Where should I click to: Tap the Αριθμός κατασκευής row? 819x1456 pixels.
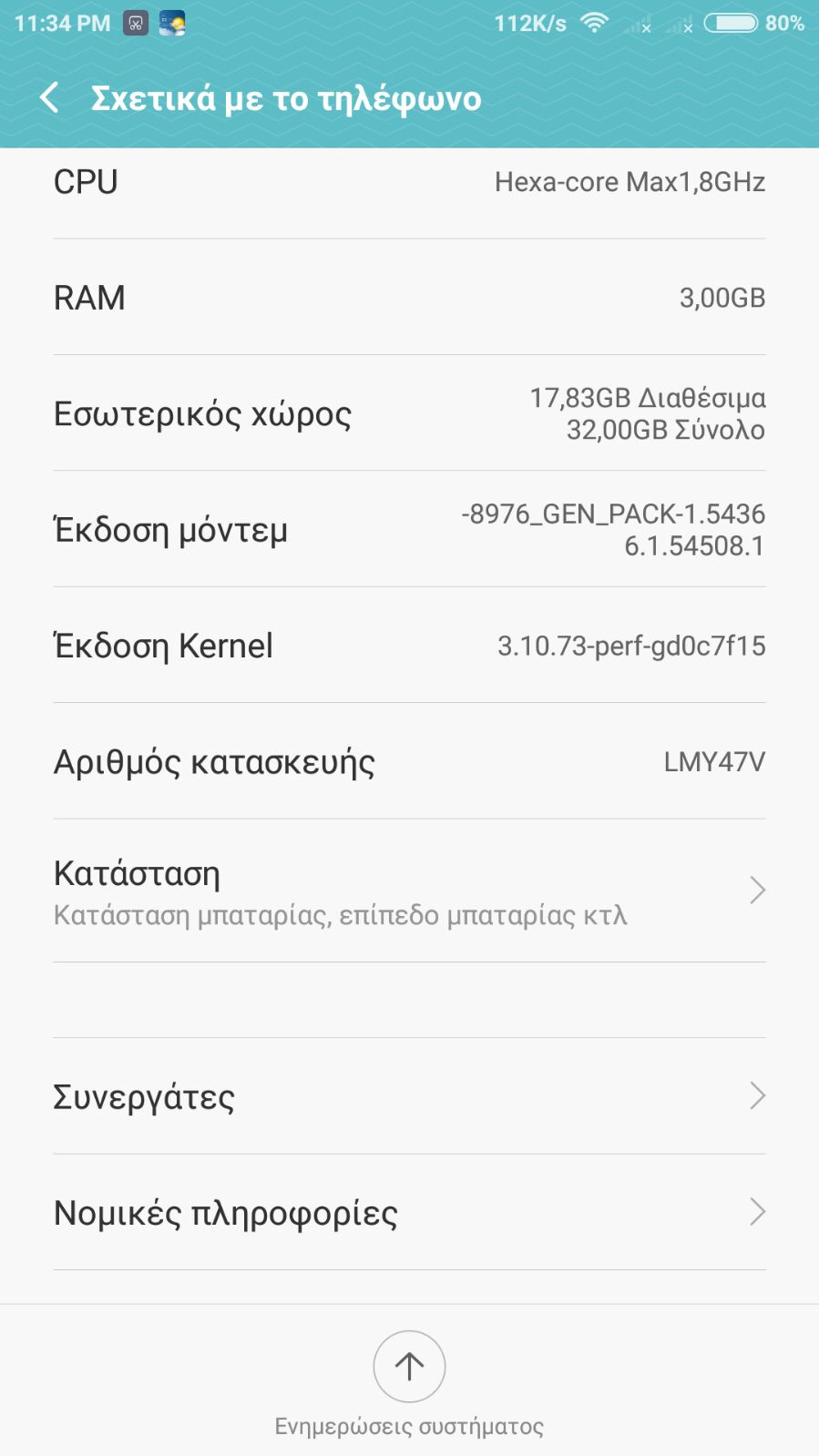pos(409,761)
